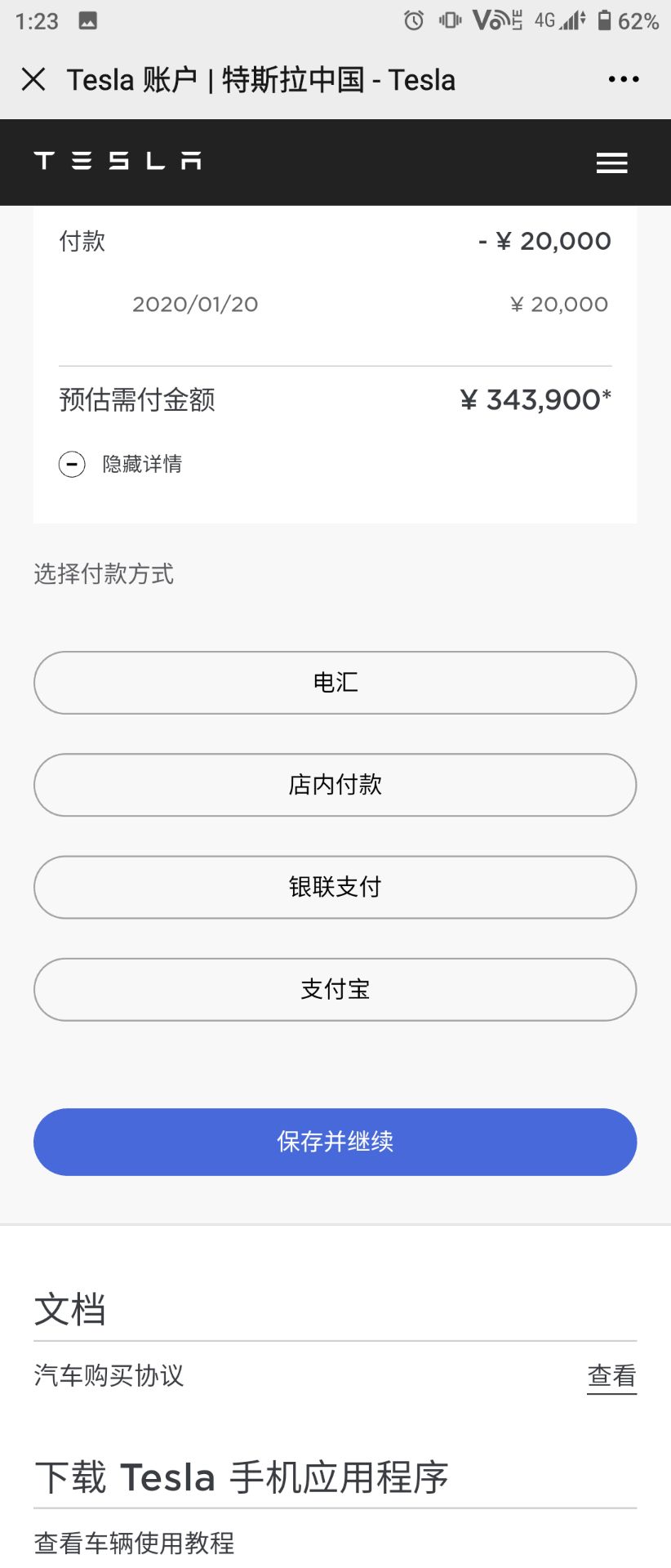Open 查看 to view the purchase agreement
The width and height of the screenshot is (671, 1568).
tap(611, 1375)
